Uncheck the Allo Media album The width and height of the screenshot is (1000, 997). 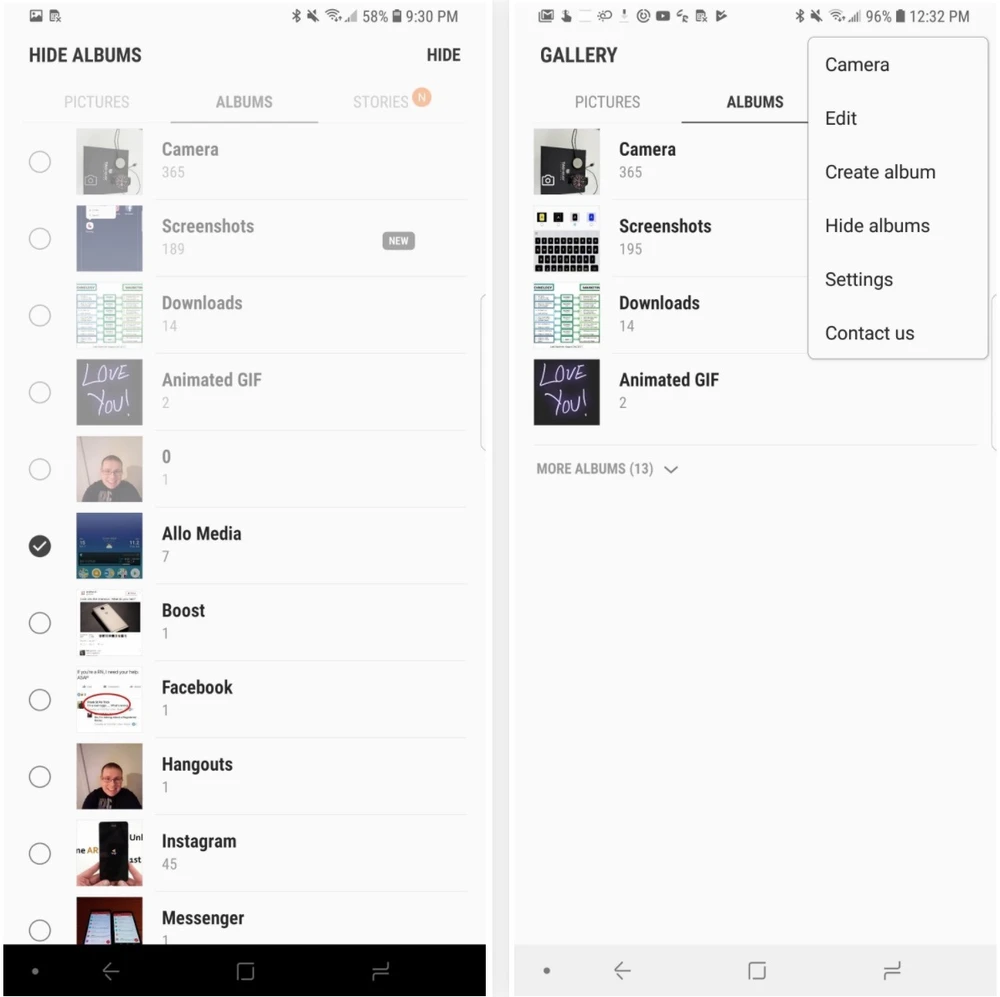(40, 546)
